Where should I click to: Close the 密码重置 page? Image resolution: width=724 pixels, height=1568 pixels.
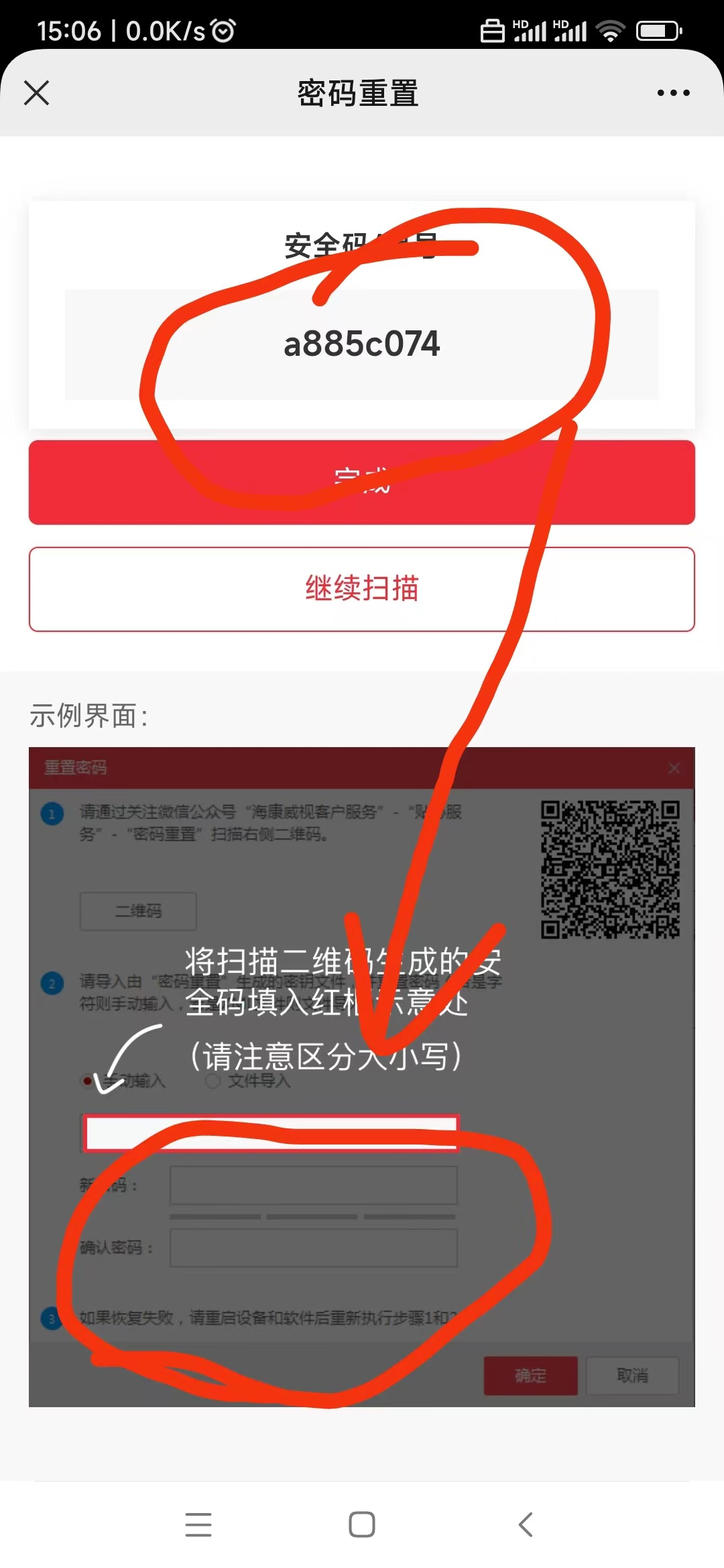click(x=37, y=92)
